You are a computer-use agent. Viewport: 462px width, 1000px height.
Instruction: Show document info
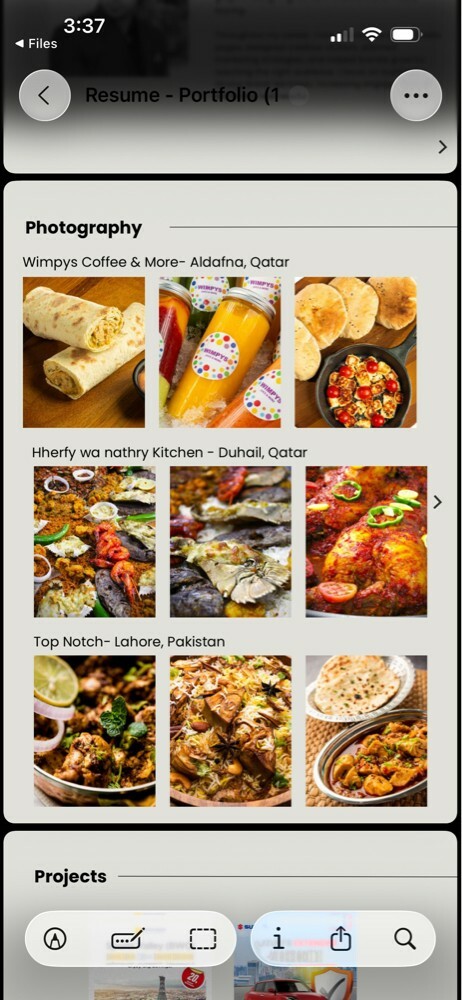coord(278,939)
